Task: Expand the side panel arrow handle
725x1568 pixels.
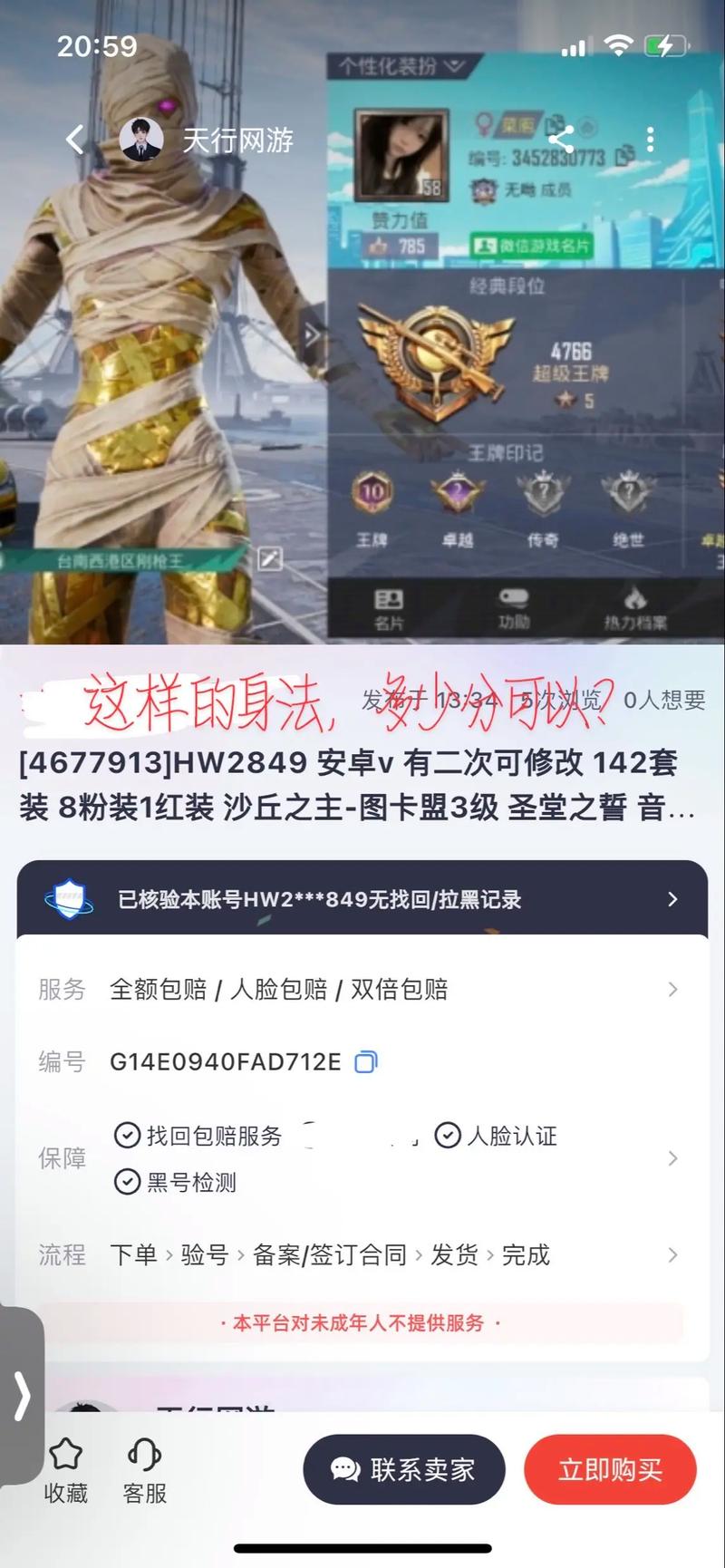Action: [x=22, y=1395]
